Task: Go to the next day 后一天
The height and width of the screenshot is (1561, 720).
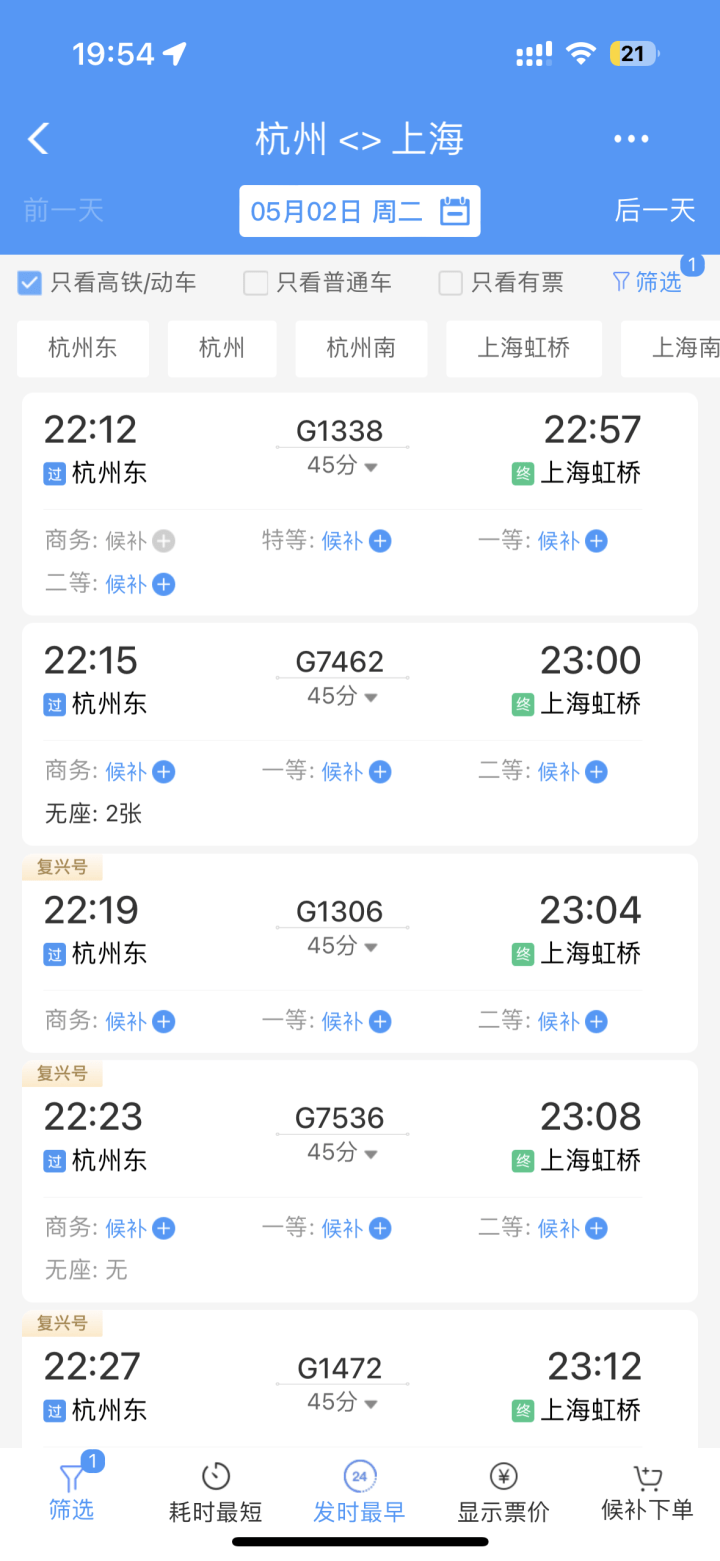Action: (654, 211)
